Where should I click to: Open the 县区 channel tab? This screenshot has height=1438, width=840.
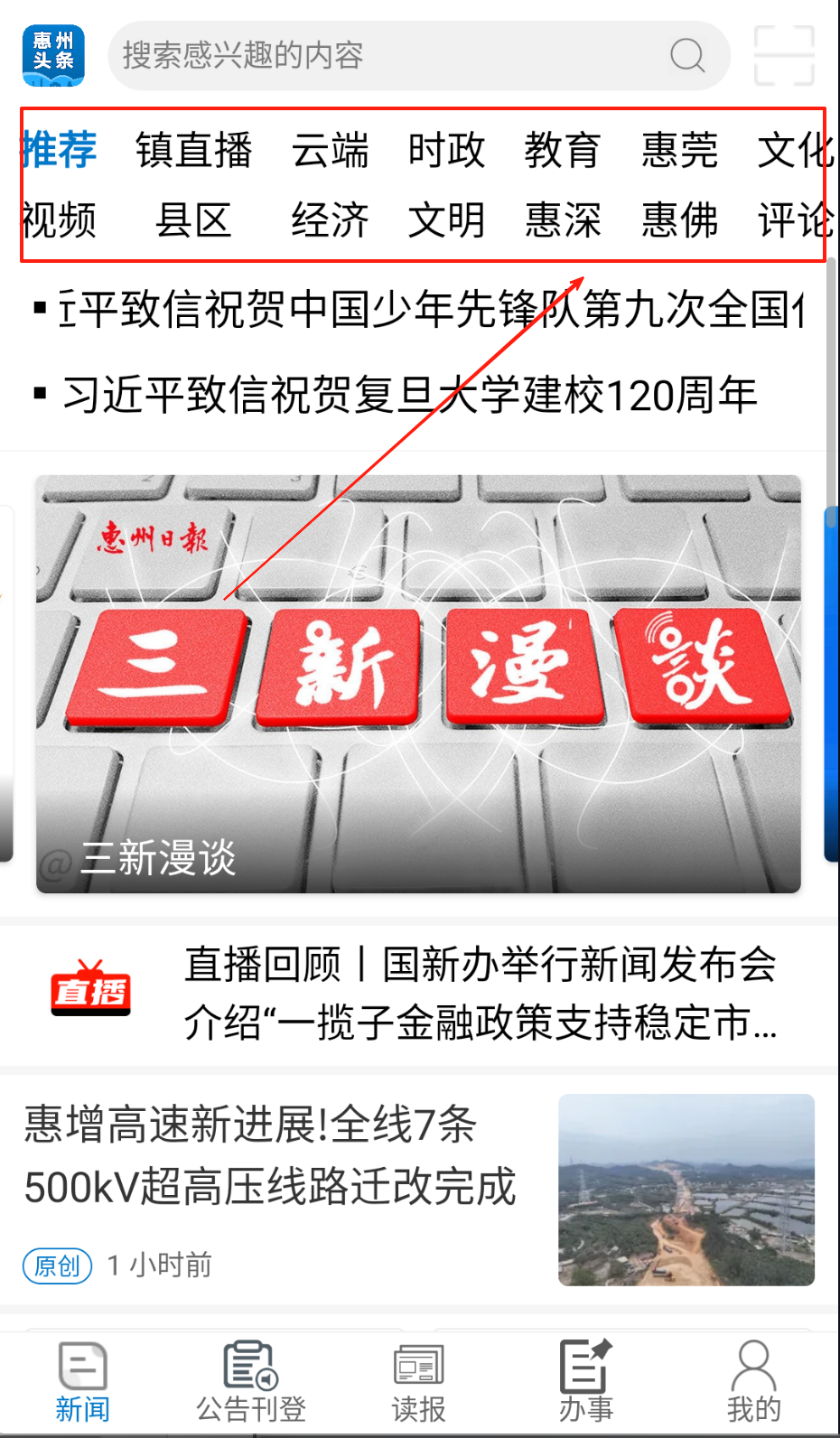[194, 220]
